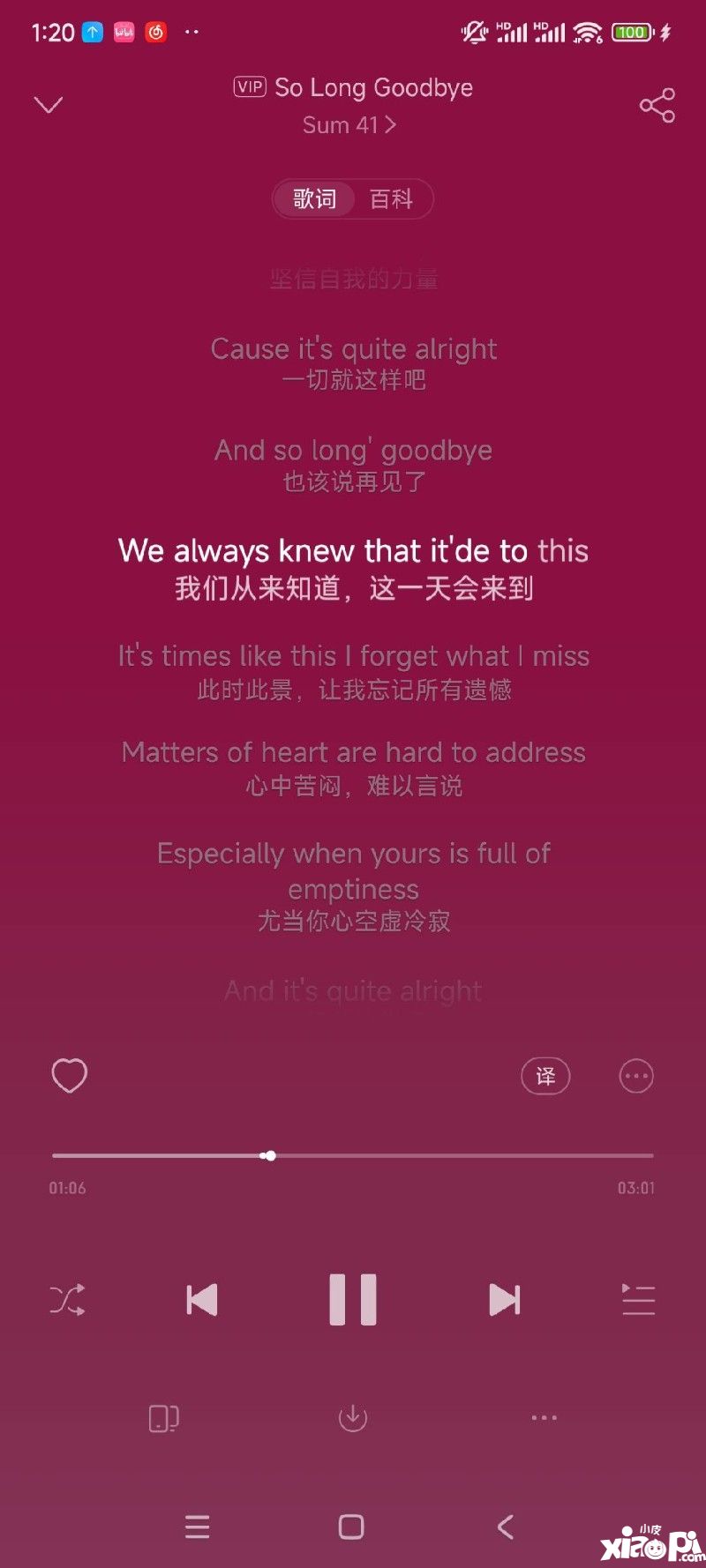
Task: Switch to the 百科 tab
Action: tap(391, 199)
